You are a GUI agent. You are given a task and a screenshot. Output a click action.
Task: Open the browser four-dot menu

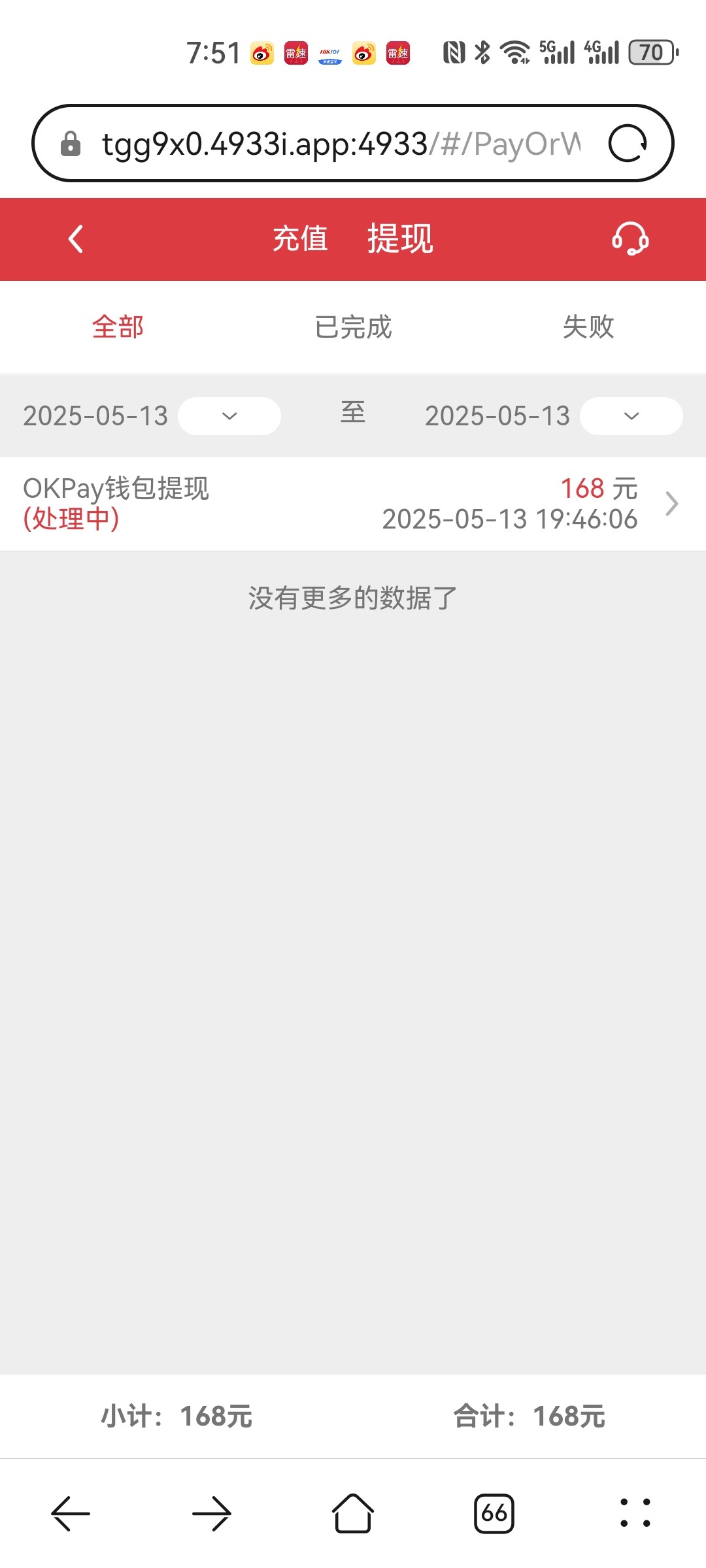click(x=635, y=1513)
